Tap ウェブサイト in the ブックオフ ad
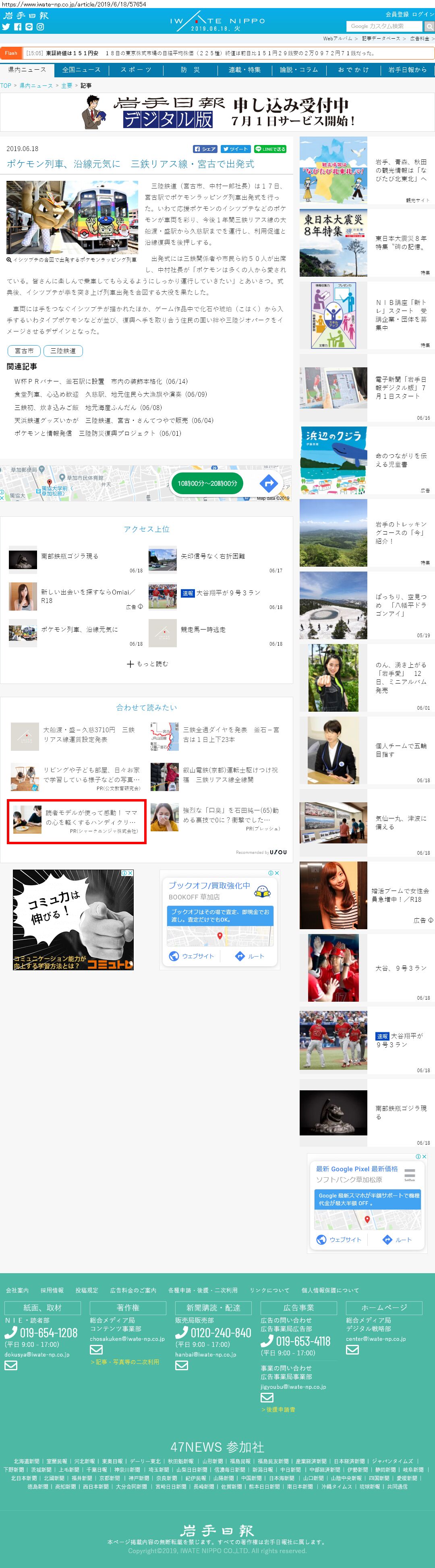The width and height of the screenshot is (435, 1568). [192, 956]
